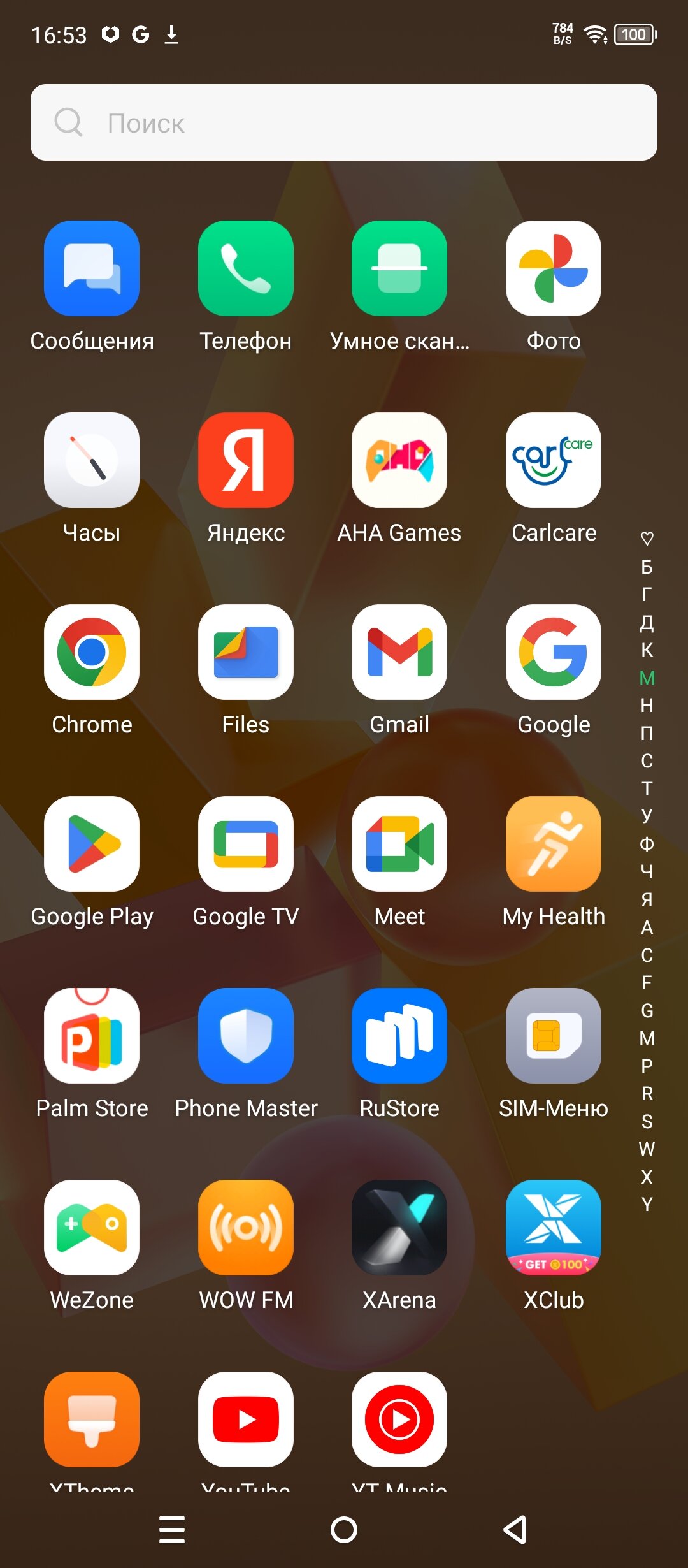Viewport: 688px width, 1568px height.
Task: Open the Сообщения app
Action: point(92,268)
